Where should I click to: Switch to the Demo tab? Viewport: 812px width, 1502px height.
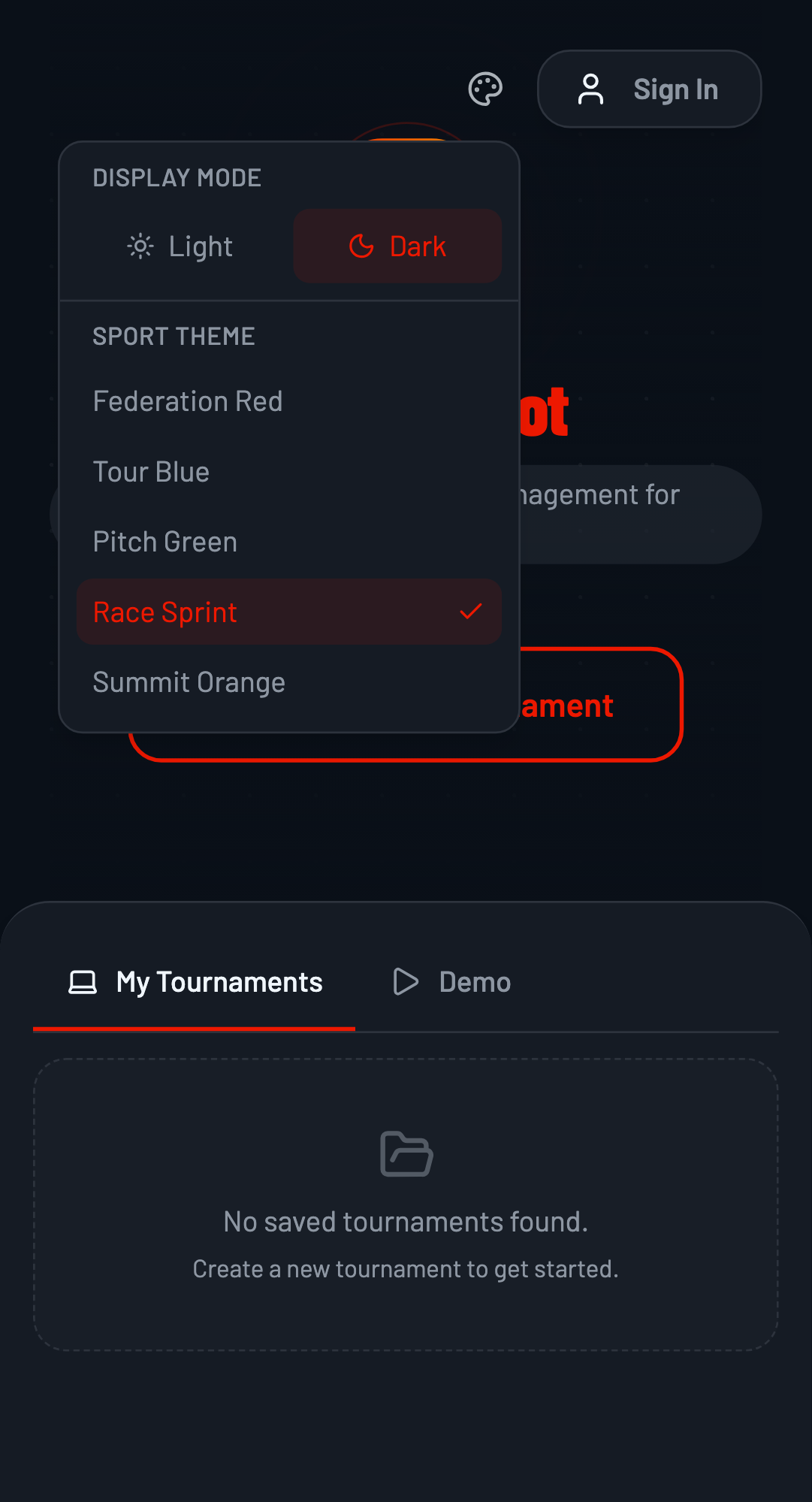tap(451, 981)
